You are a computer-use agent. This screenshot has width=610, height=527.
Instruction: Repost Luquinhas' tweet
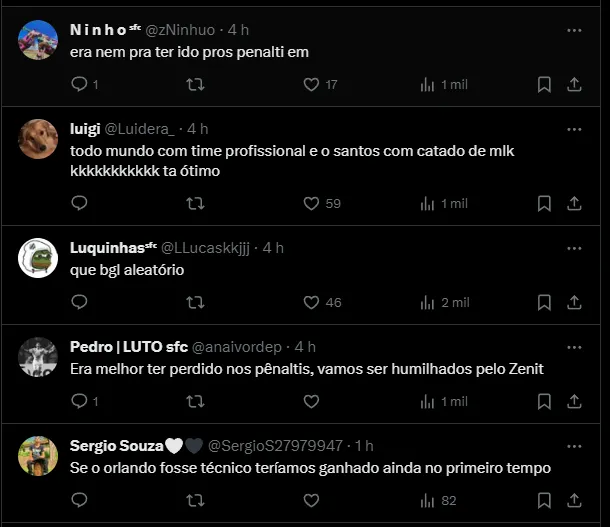[196, 302]
